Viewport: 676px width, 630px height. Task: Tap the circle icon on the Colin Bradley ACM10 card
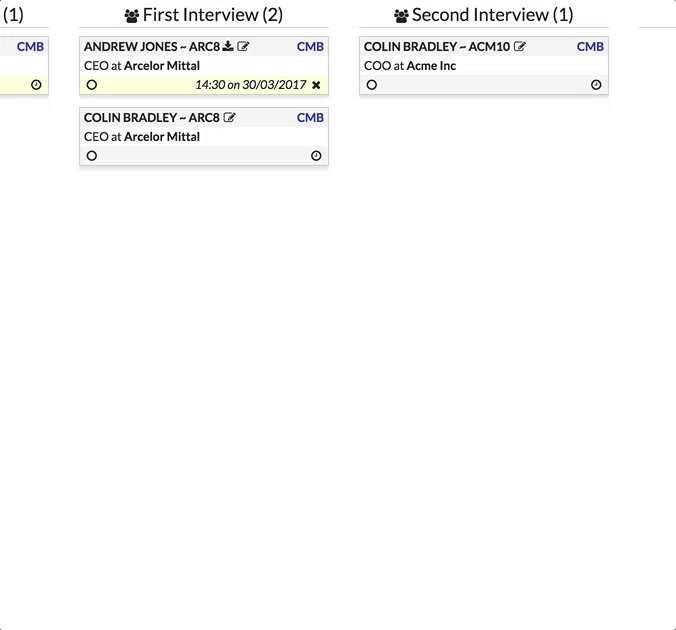click(x=372, y=85)
